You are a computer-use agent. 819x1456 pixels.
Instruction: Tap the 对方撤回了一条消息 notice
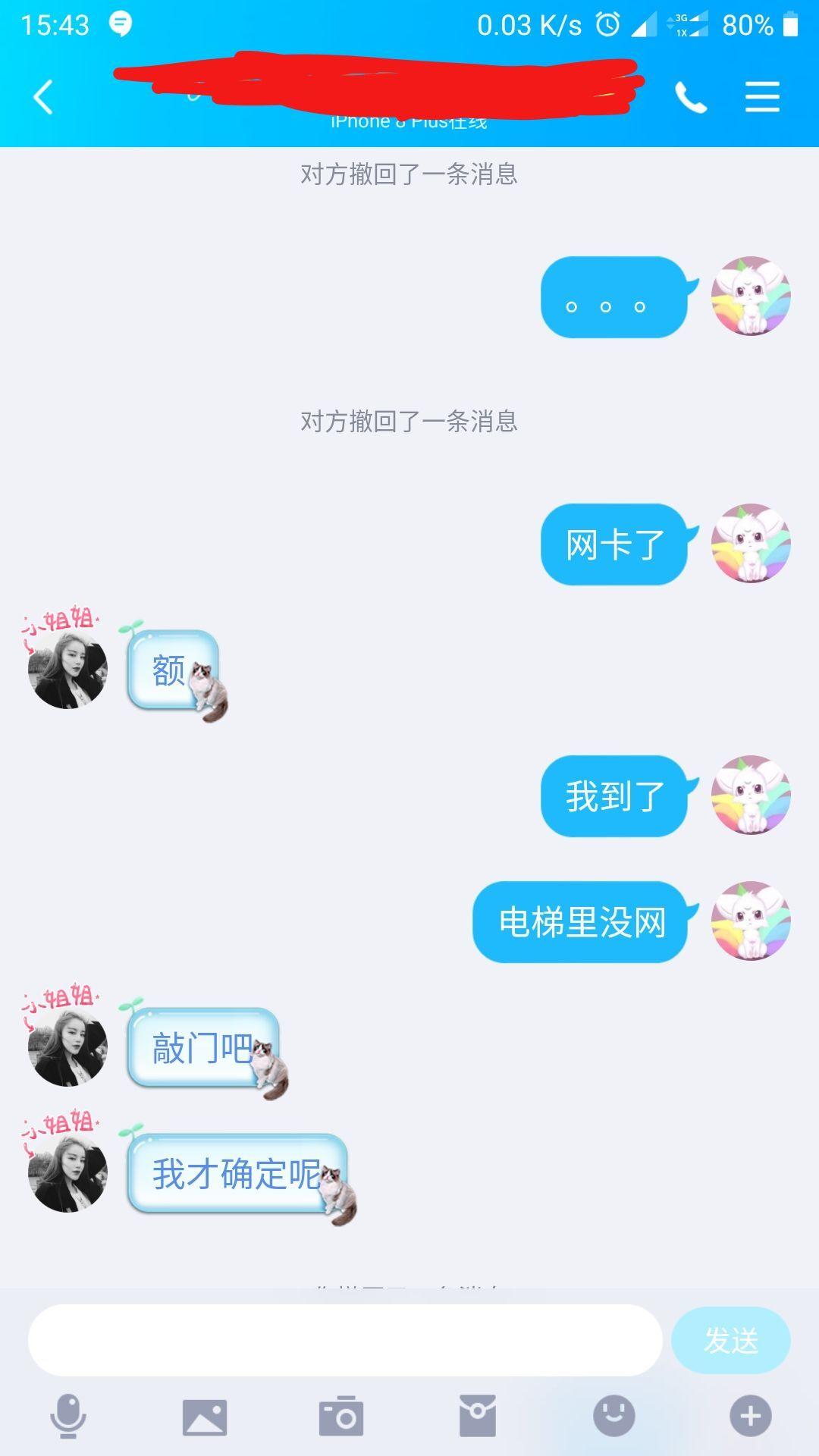coord(409,174)
